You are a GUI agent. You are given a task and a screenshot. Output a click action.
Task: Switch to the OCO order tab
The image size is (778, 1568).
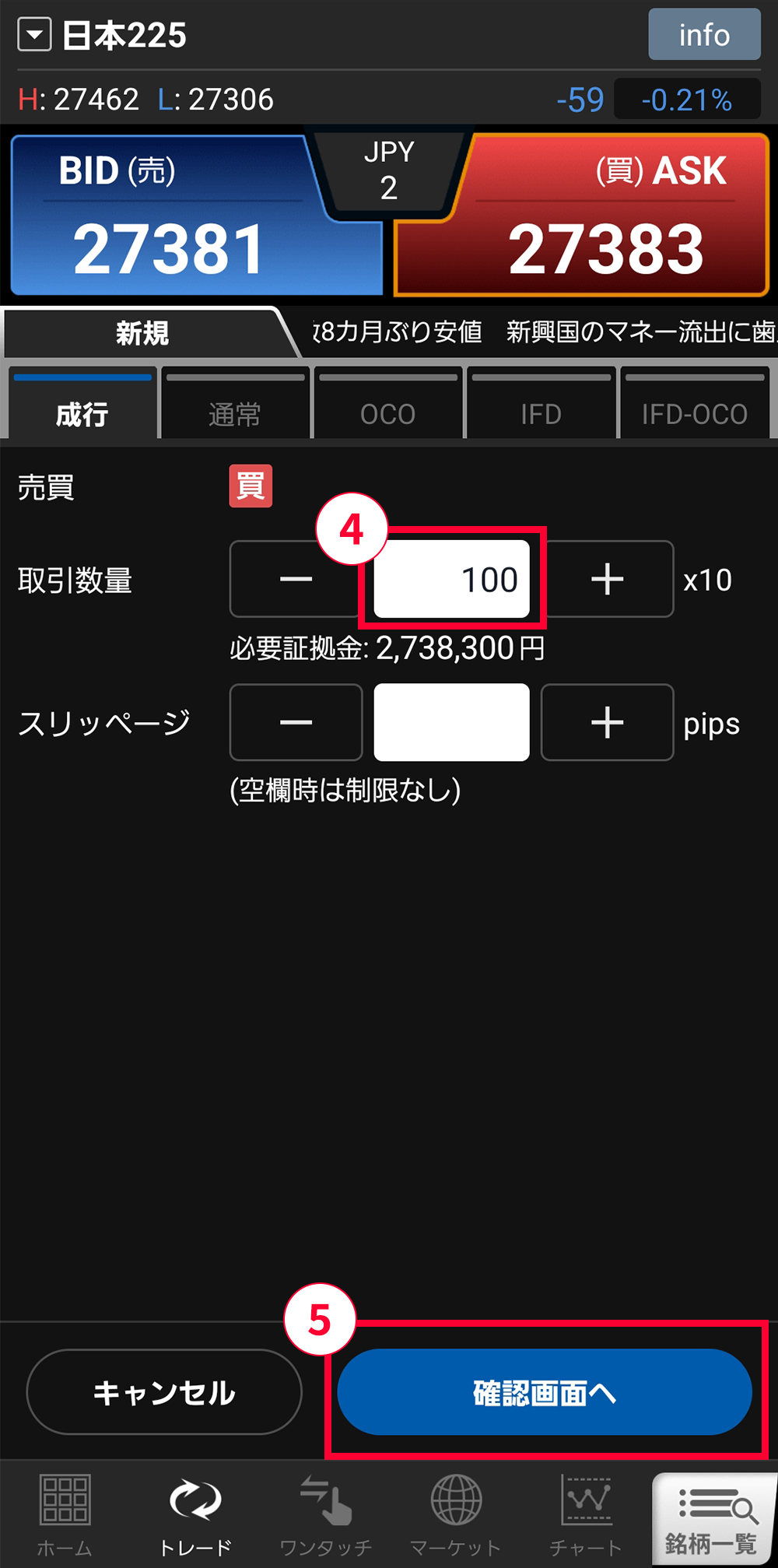point(387,412)
